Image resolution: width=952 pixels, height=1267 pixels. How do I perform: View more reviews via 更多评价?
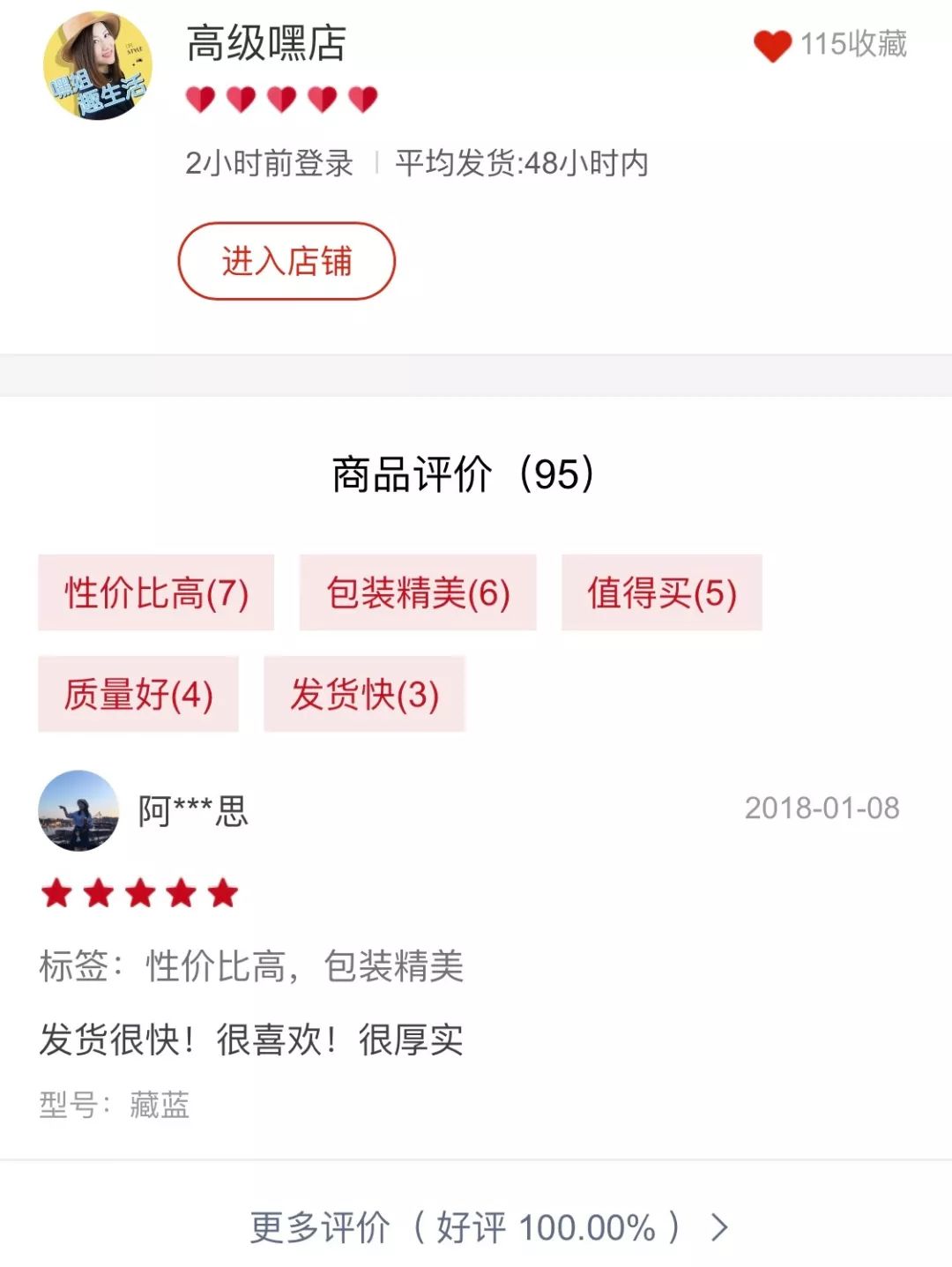click(x=488, y=1226)
